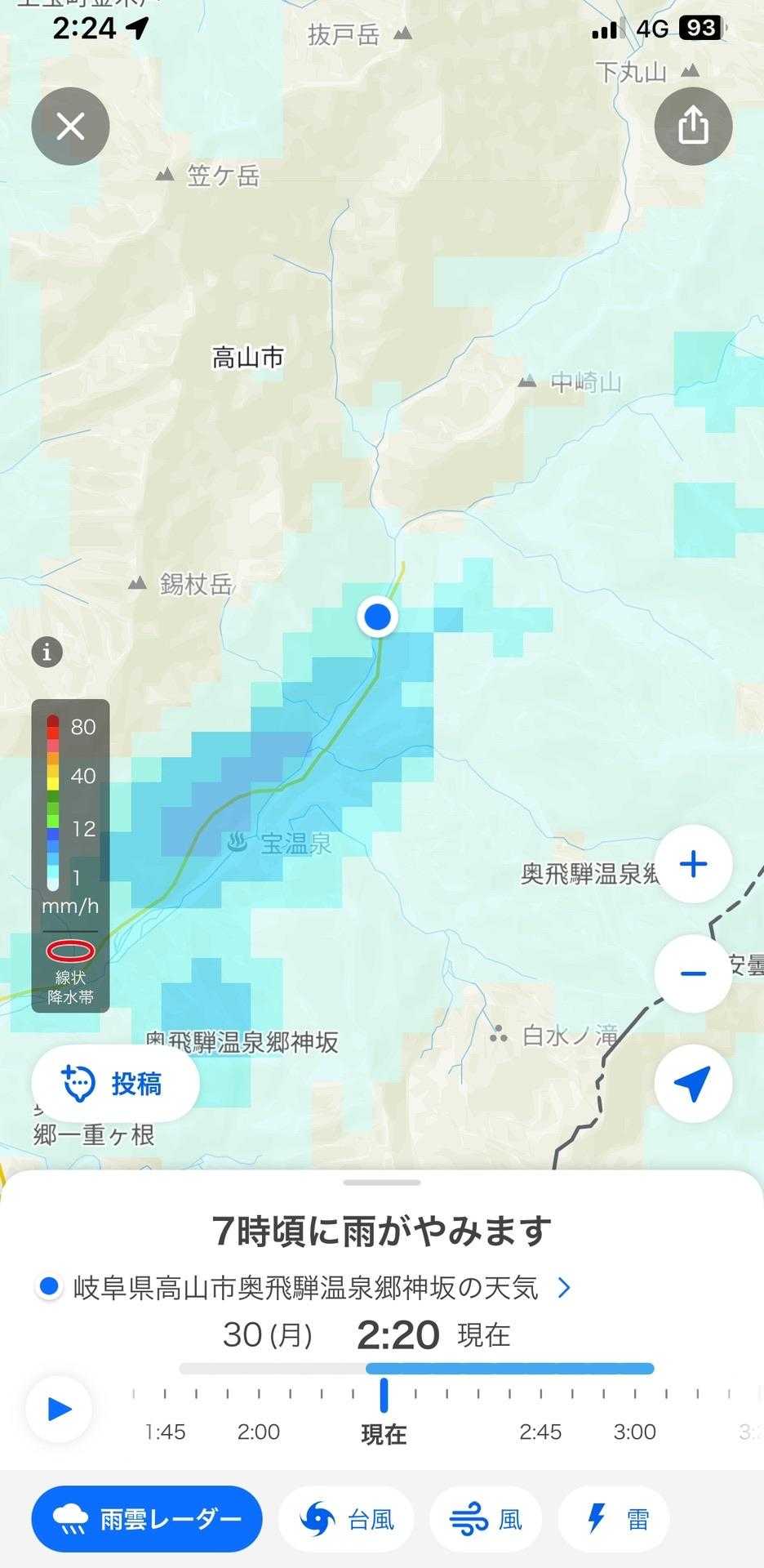764x1568 pixels.
Task: Close the rain radar map
Action: point(70,127)
